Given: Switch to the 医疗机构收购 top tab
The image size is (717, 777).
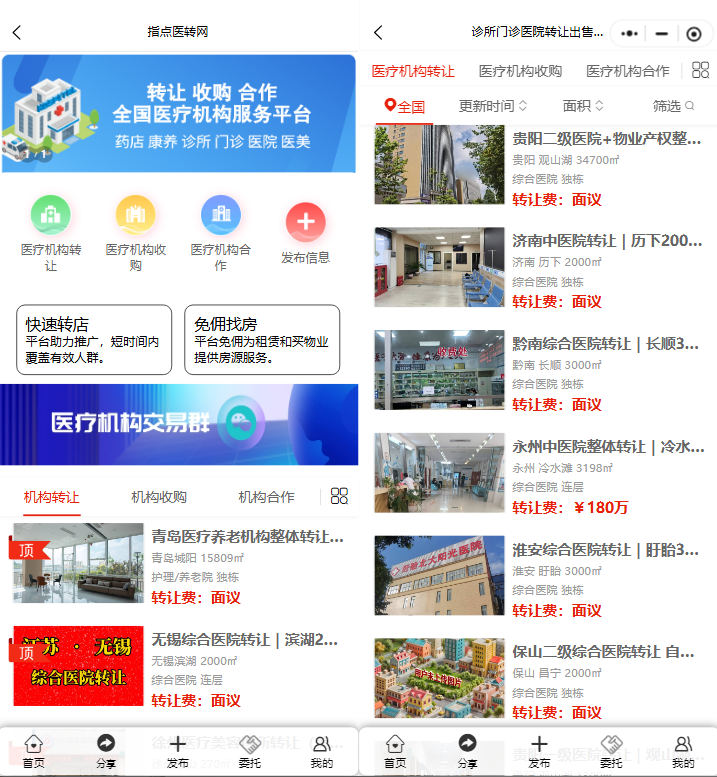Looking at the screenshot, I should point(520,71).
